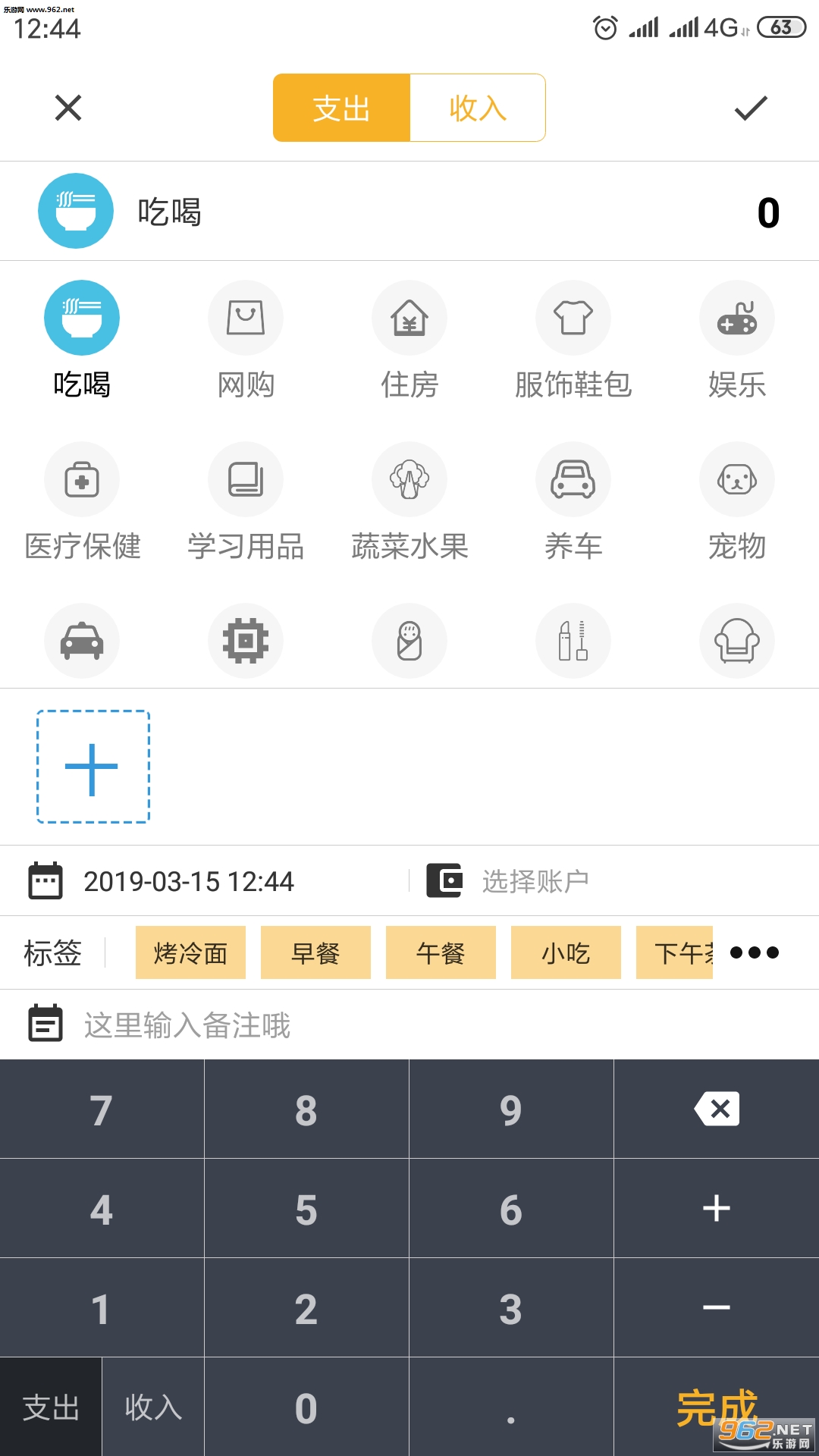Switch to the 收入 tab at top
819x1456 pixels.
[477, 108]
